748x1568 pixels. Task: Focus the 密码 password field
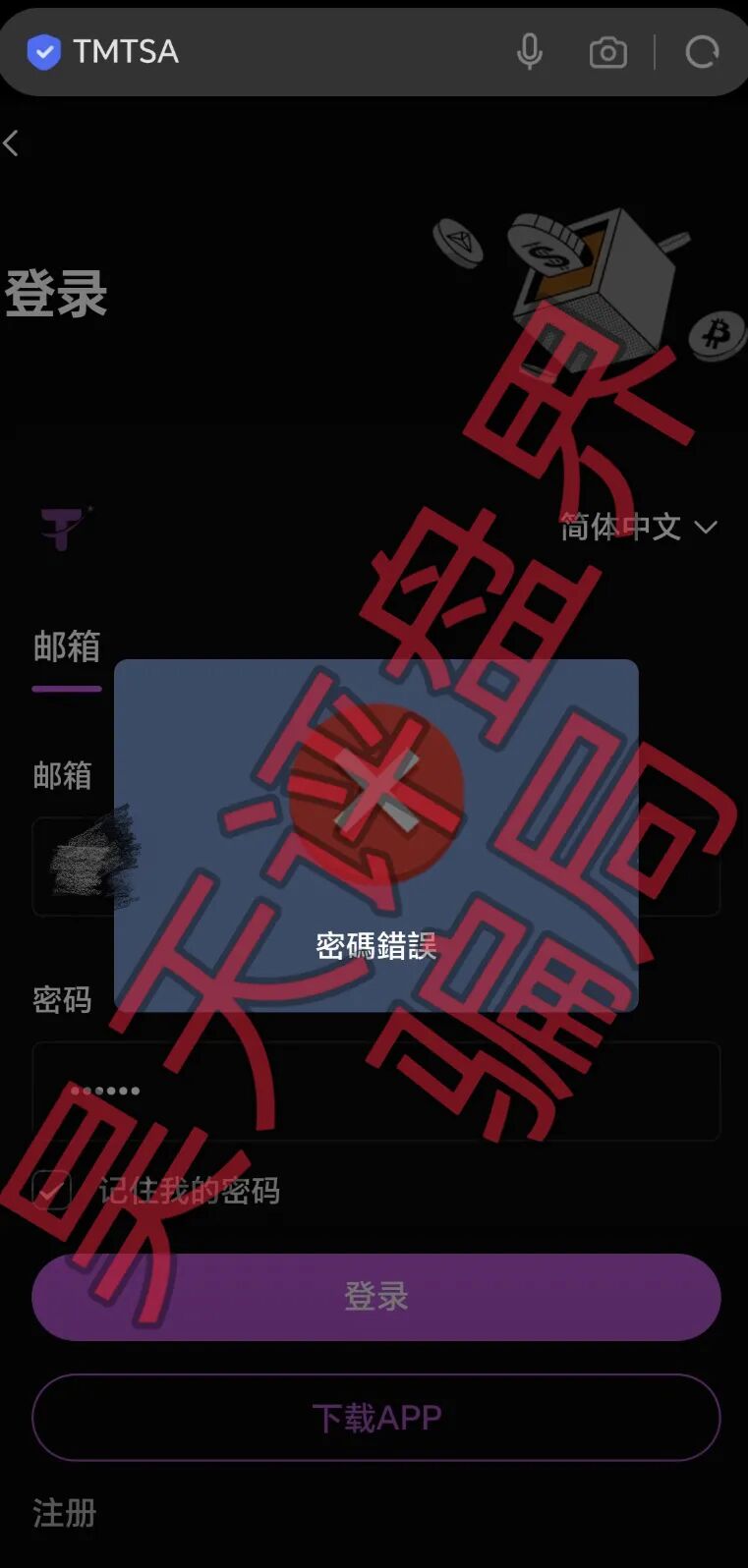(x=375, y=1091)
